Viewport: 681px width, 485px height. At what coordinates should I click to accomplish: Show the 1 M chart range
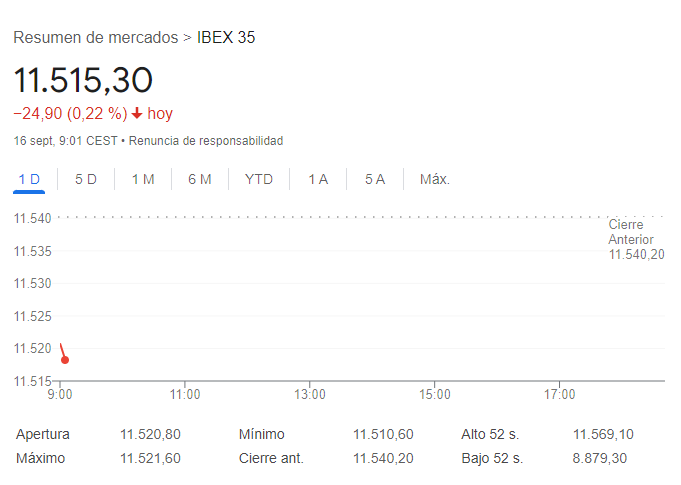pos(143,179)
